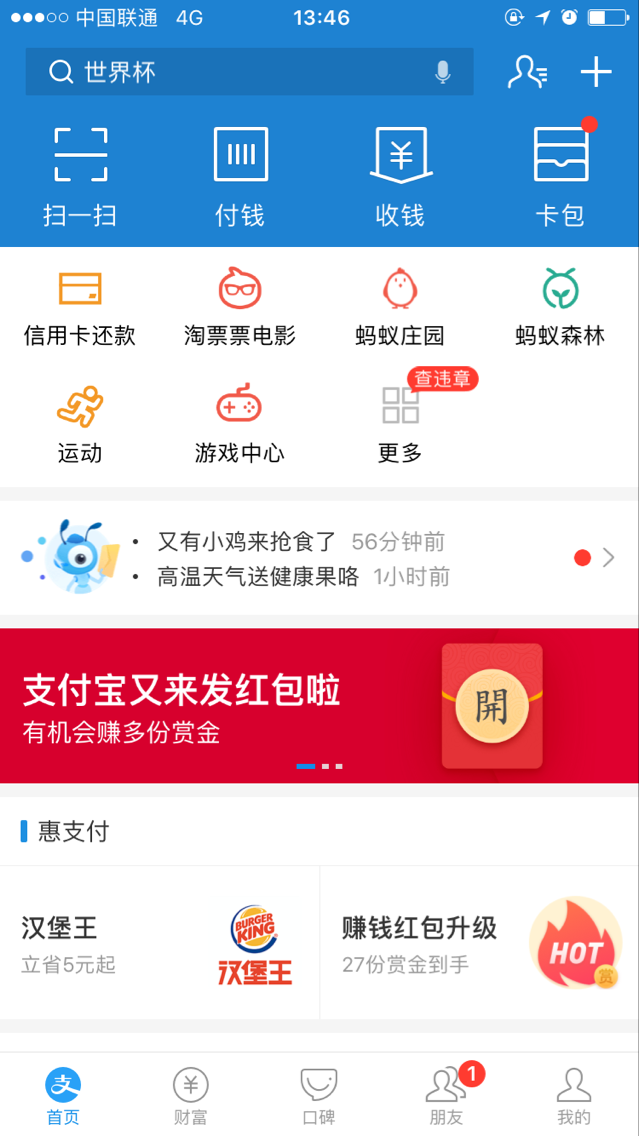The width and height of the screenshot is (639, 1136).
Task: Launch 淘票票电影
Action: [x=240, y=306]
